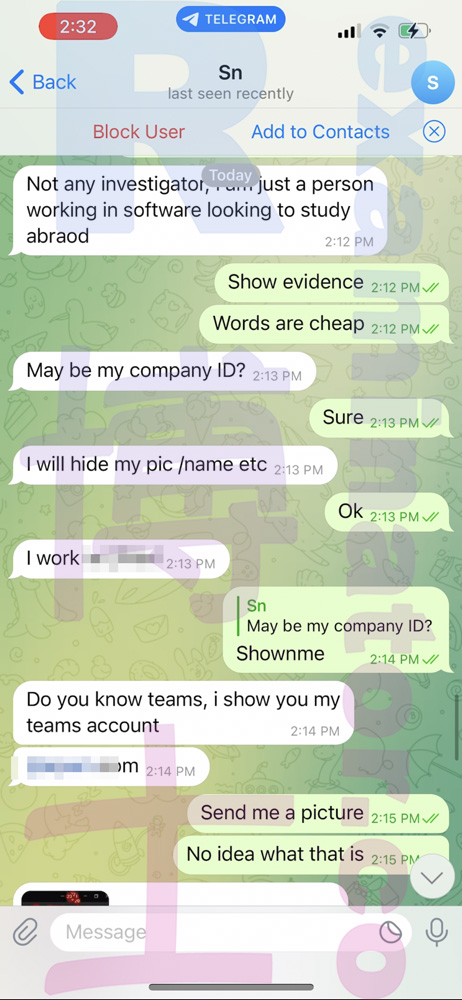462x1000 pixels.
Task: Tap the microphone to record voice
Action: pos(436,933)
